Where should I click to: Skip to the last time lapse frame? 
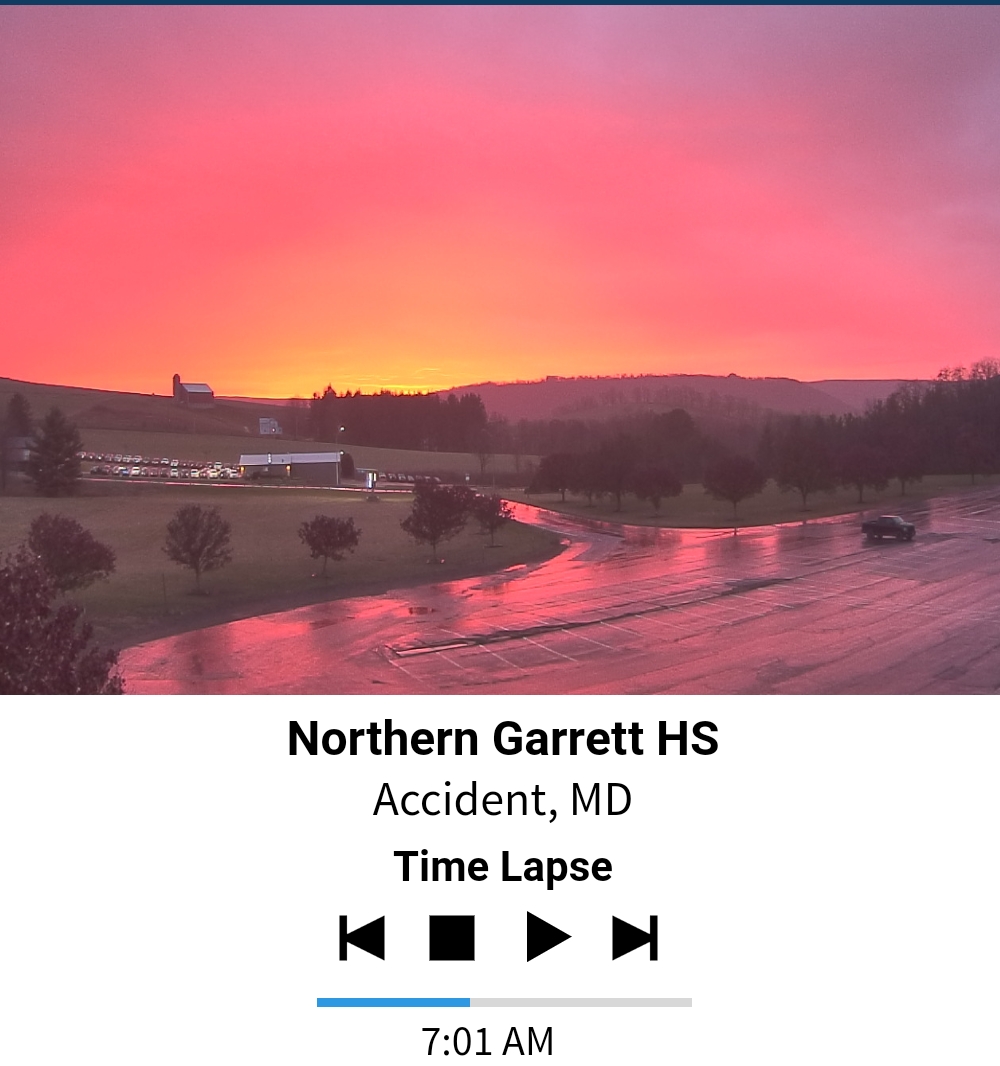pos(635,938)
